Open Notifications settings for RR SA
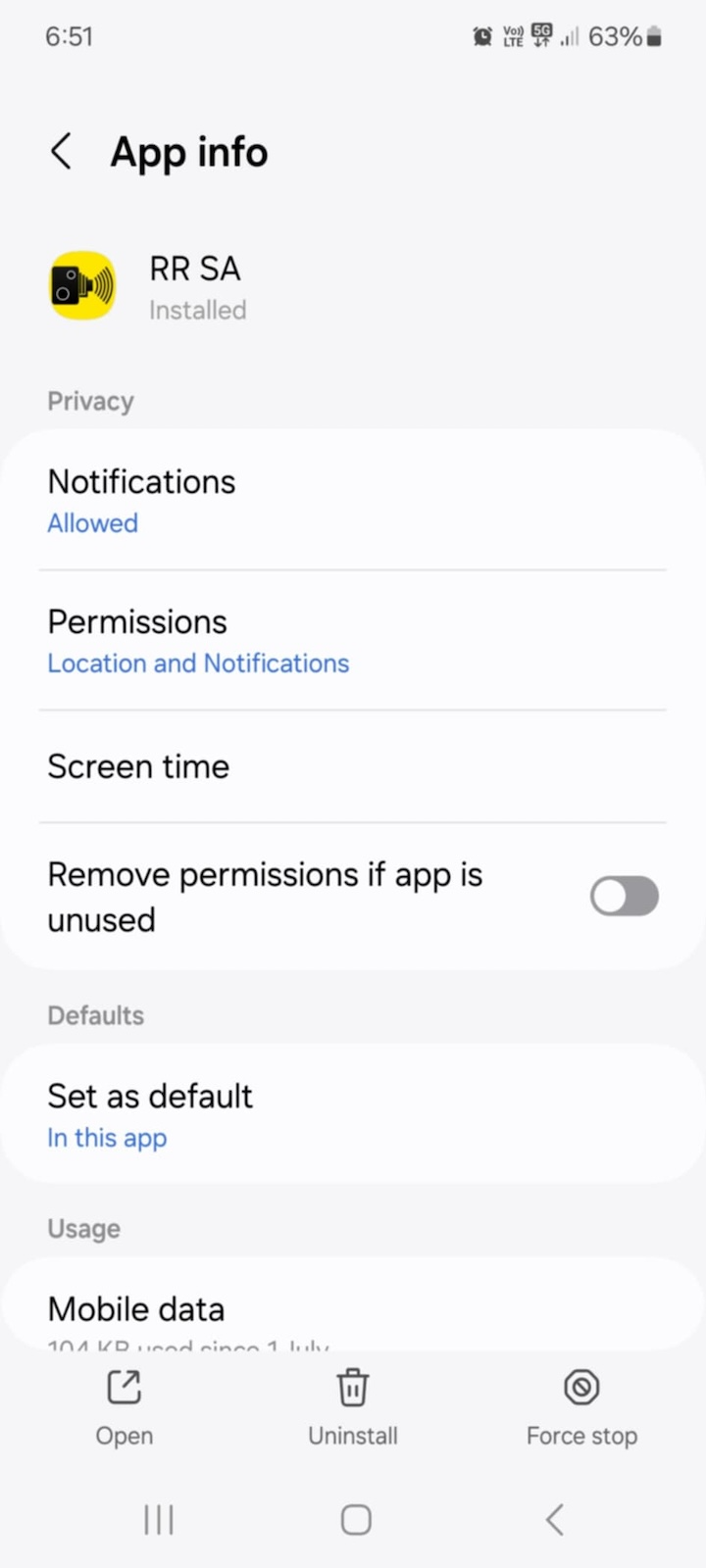The width and height of the screenshot is (706, 1568). click(353, 501)
